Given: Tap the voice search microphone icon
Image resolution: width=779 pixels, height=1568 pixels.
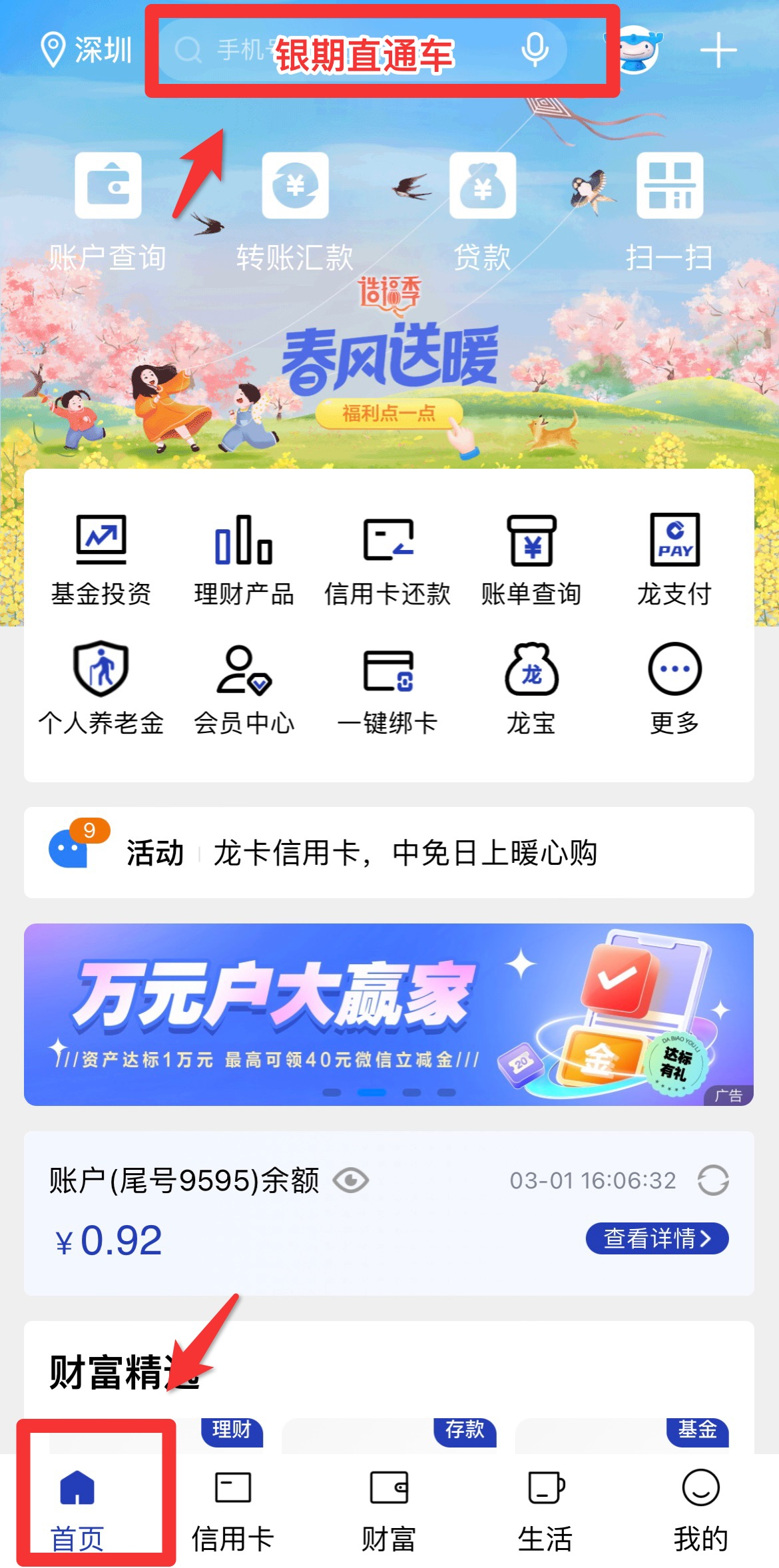Looking at the screenshot, I should coord(535,51).
